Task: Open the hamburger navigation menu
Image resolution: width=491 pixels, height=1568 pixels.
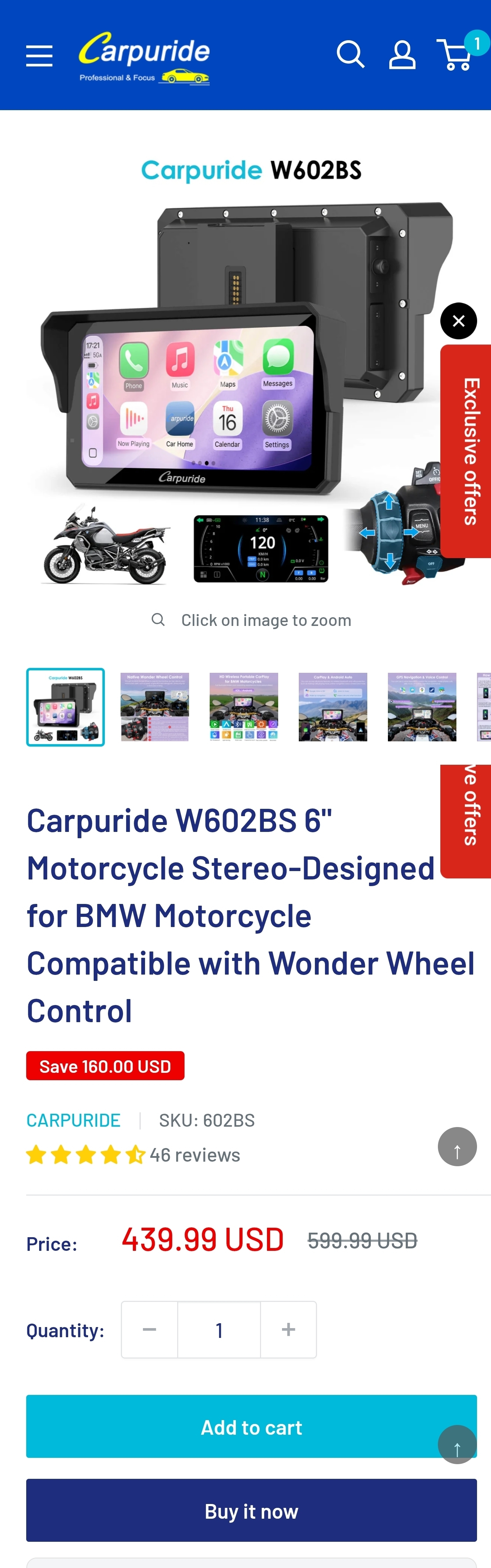Action: click(x=39, y=55)
